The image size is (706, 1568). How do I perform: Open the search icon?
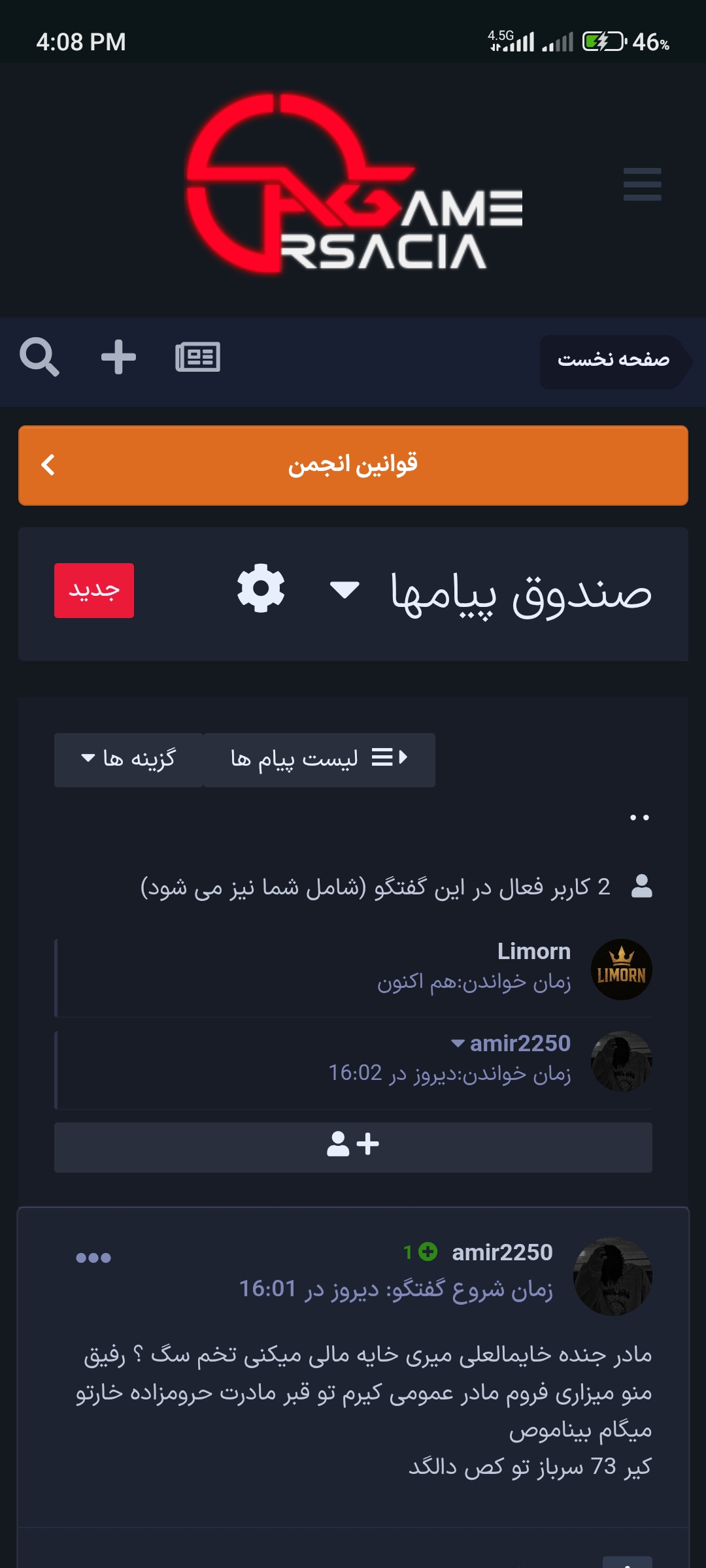pos(39,357)
